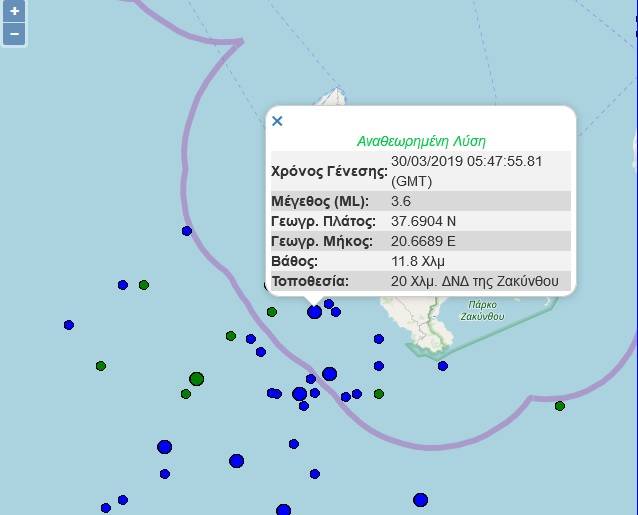This screenshot has height=515, width=638.
Task: Select the large green earthquake marker
Action: click(196, 378)
